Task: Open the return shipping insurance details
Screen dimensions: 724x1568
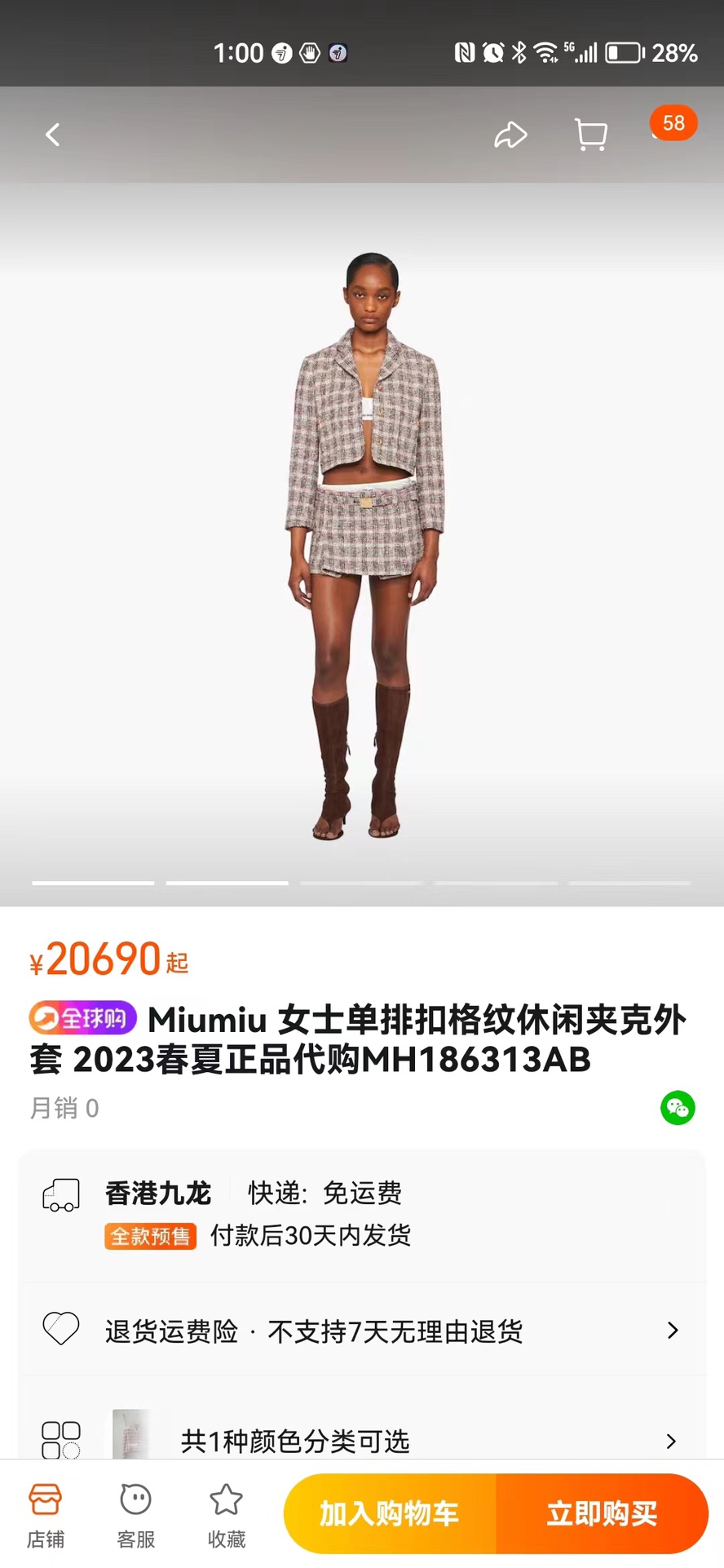Action: (x=362, y=1331)
